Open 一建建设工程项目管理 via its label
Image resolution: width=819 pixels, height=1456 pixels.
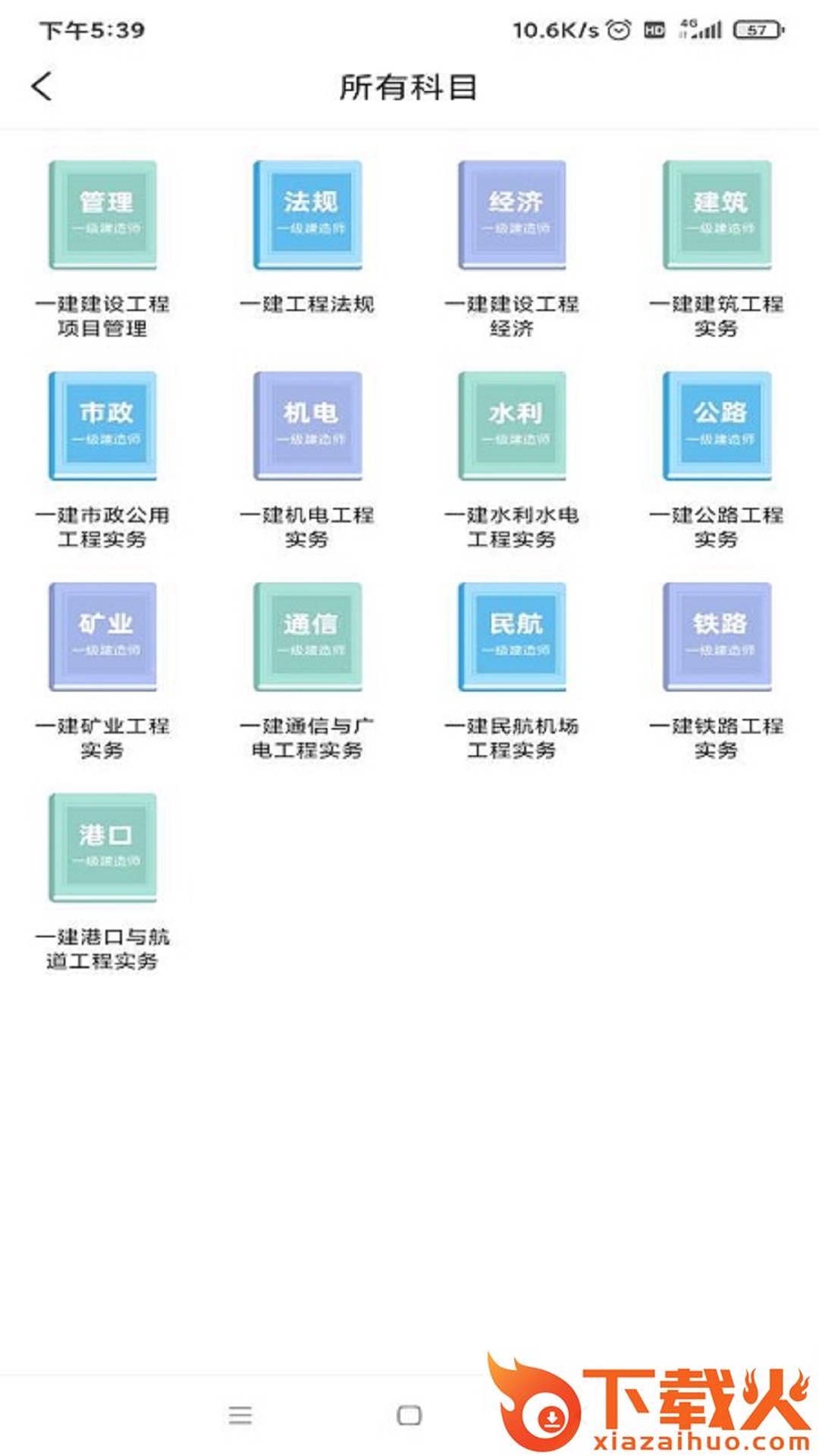105,317
